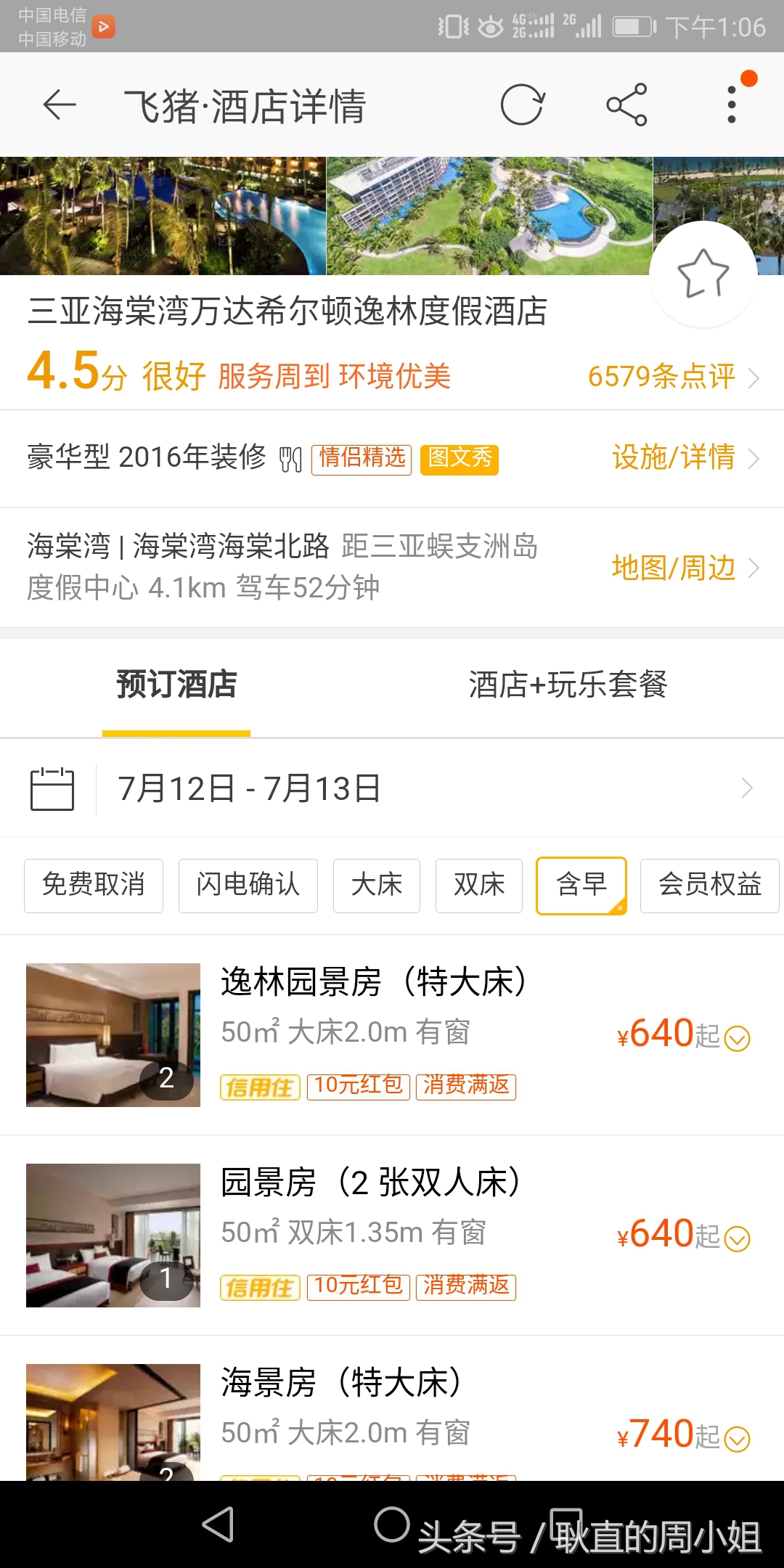This screenshot has width=784, height=1568.
Task: Enable the 免费取消 filter
Action: (x=94, y=886)
